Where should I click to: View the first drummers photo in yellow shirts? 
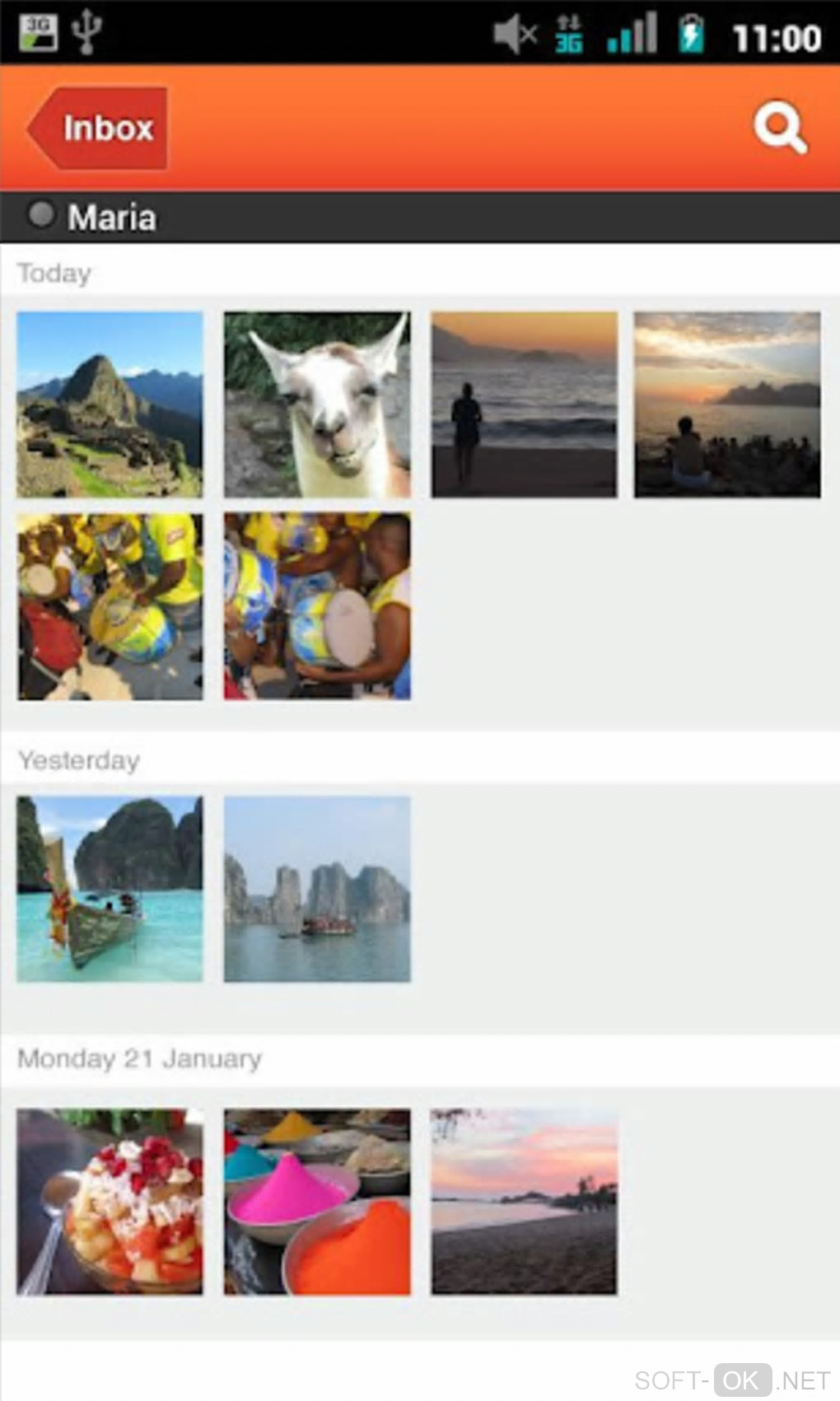(x=110, y=607)
